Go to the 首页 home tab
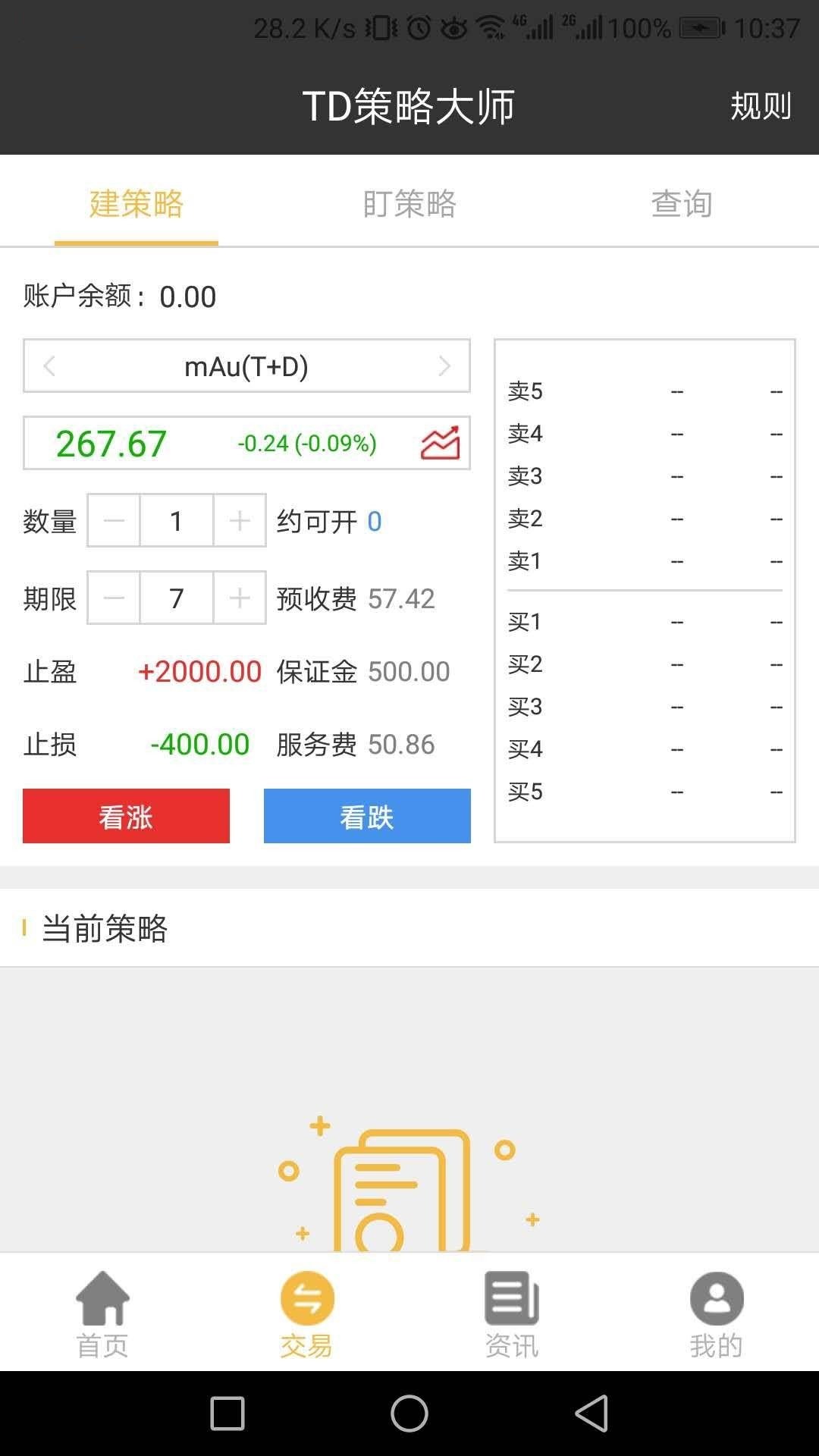 102,1313
